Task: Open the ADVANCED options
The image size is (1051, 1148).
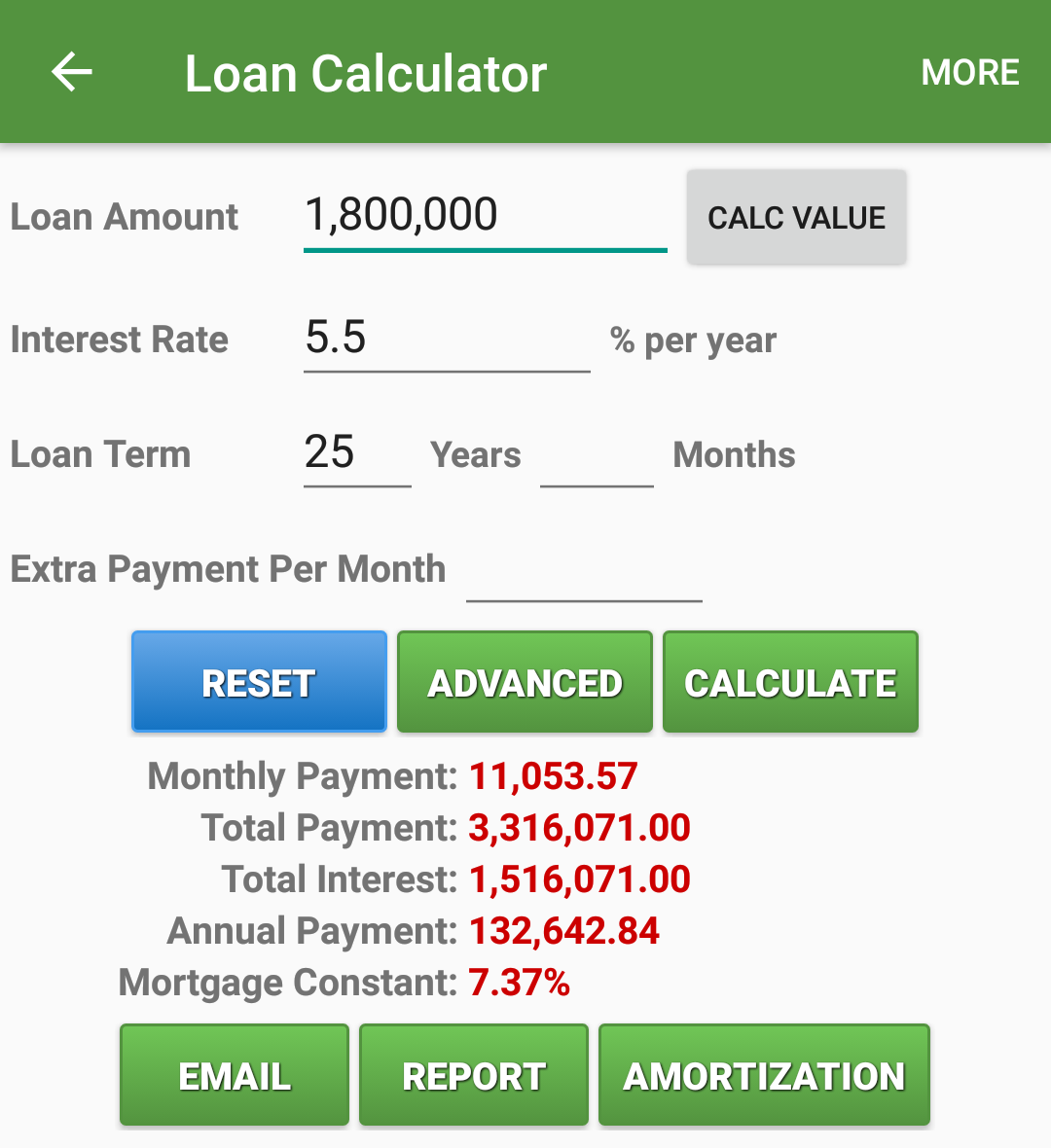Action: 525,682
